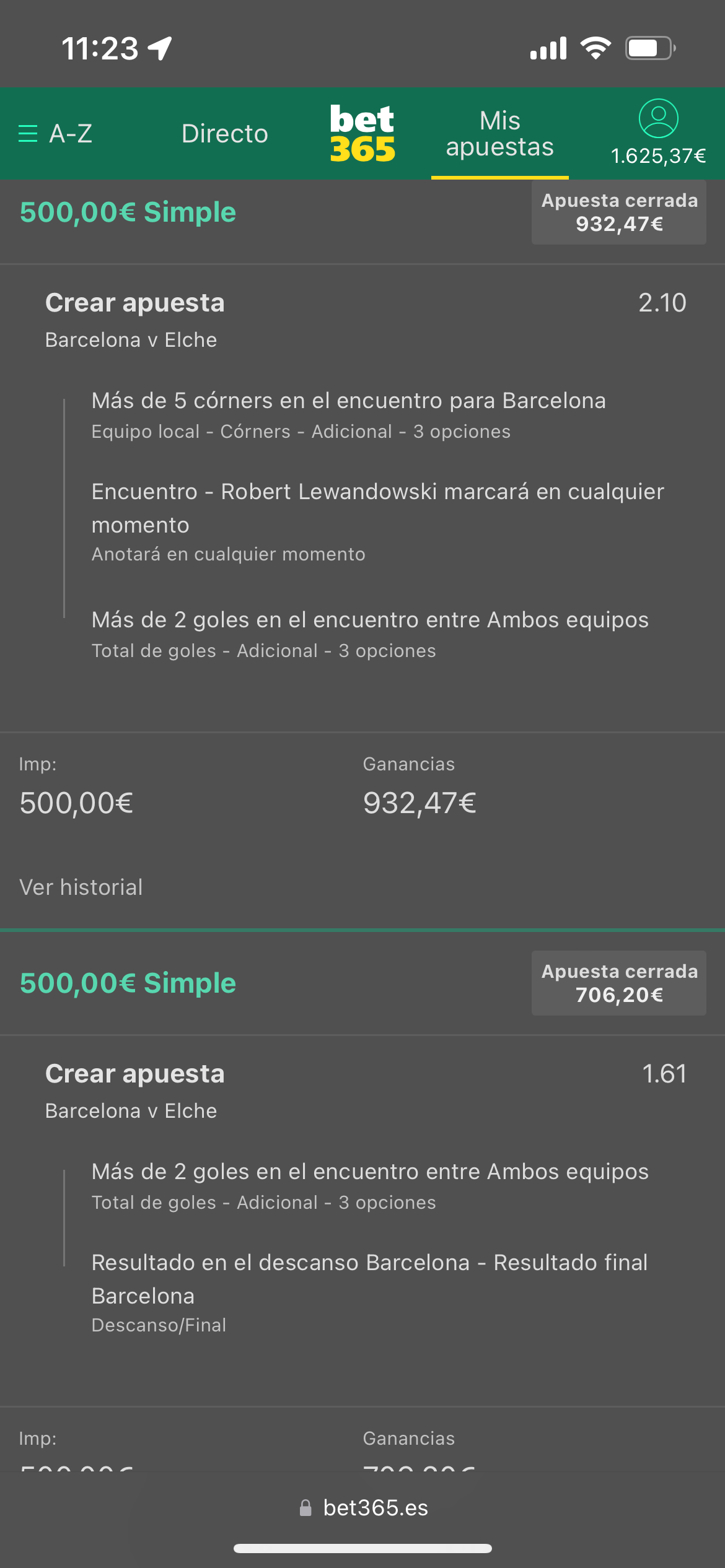Tap the bet365.es address bar

[363, 1508]
